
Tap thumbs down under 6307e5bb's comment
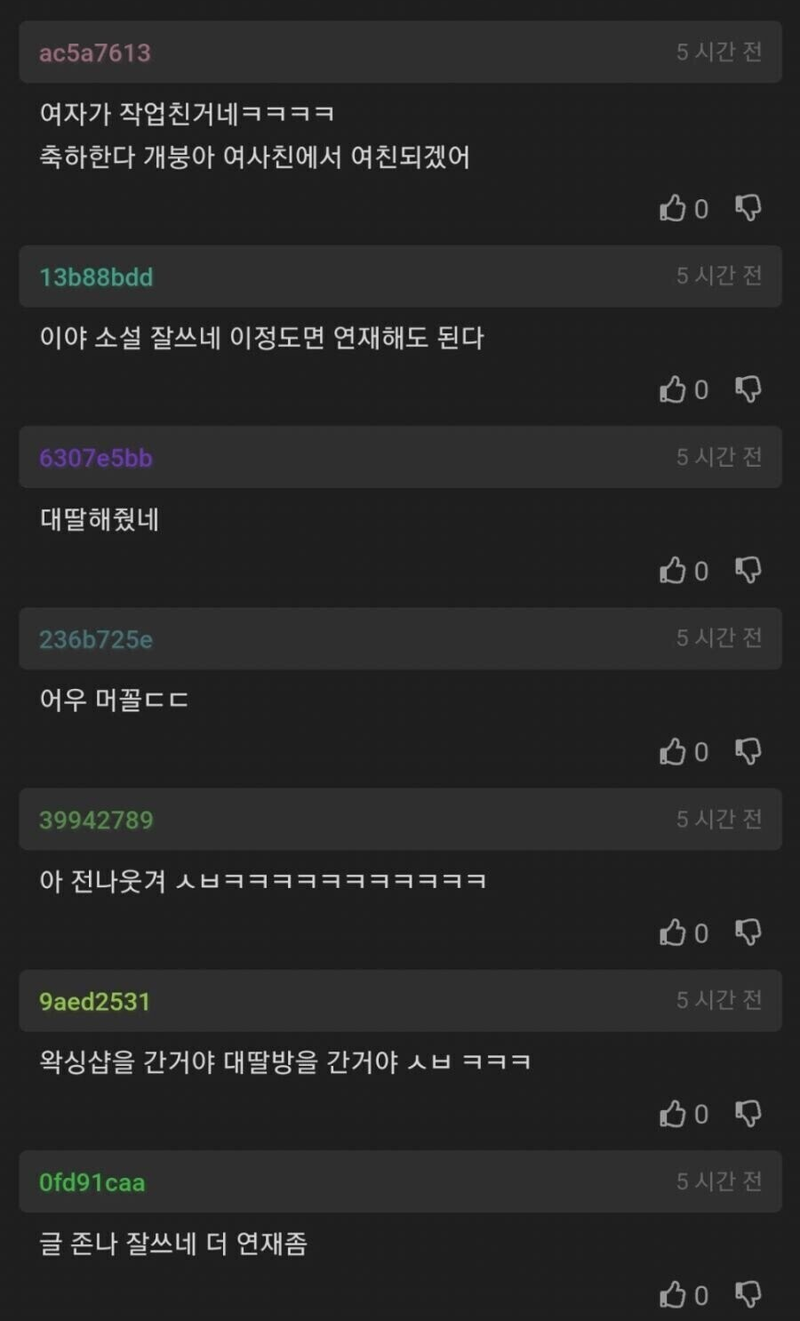point(748,570)
